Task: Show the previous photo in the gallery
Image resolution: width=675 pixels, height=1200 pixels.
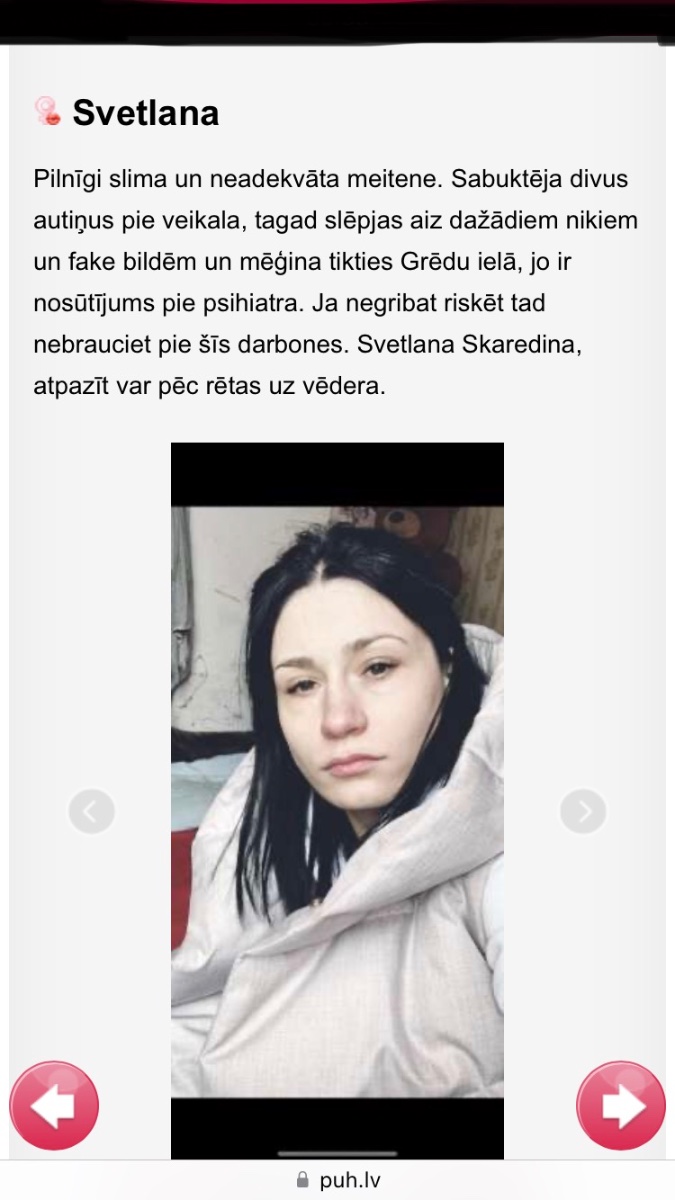Action: point(91,811)
